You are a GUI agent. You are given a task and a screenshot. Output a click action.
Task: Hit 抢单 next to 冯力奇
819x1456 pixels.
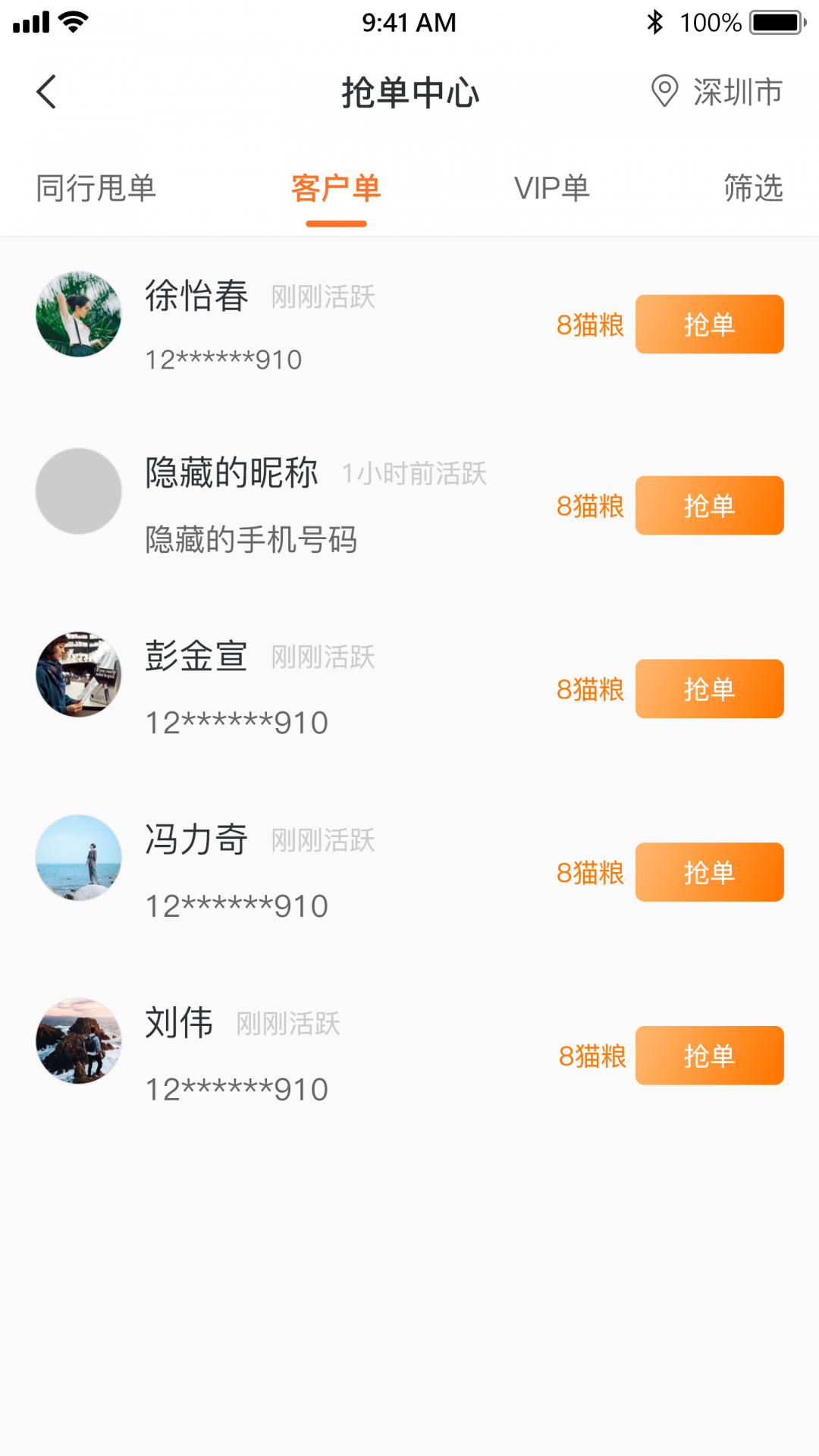coord(709,873)
